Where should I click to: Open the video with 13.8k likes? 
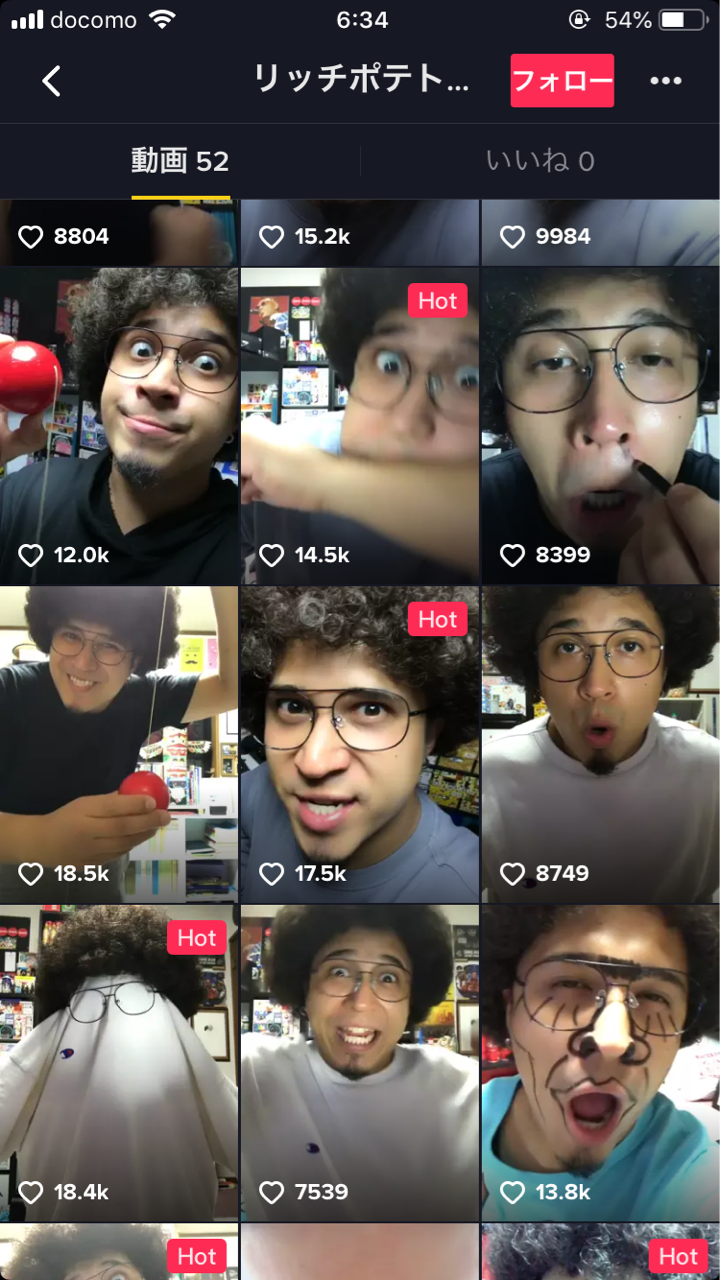point(601,1064)
